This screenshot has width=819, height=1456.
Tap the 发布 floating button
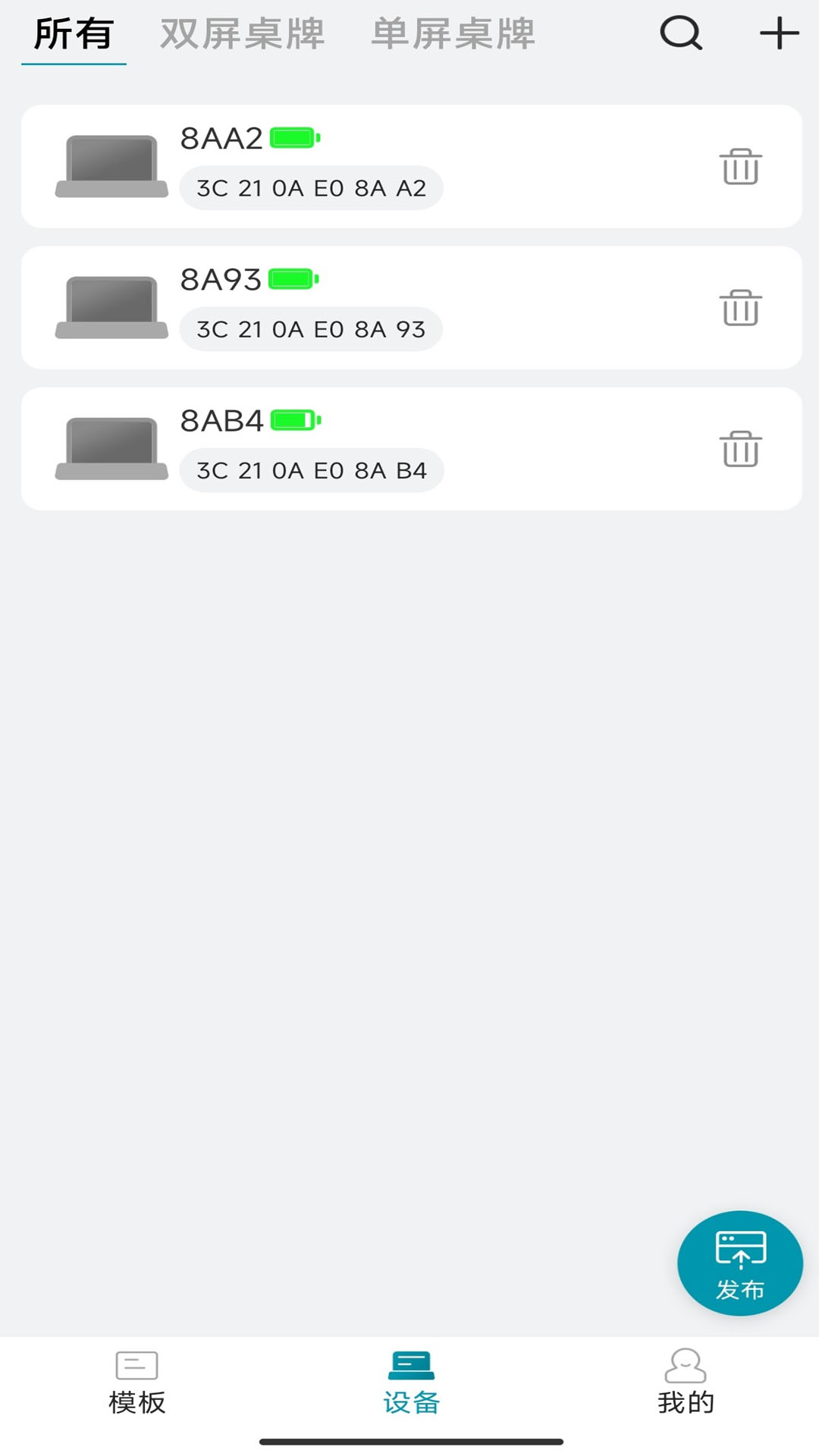[x=739, y=1263]
